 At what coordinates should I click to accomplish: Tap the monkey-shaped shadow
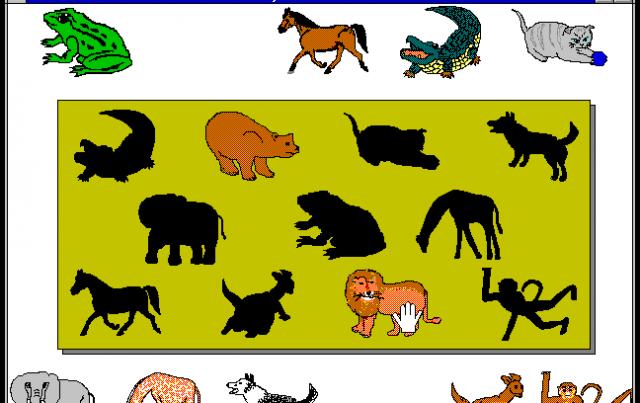527,302
